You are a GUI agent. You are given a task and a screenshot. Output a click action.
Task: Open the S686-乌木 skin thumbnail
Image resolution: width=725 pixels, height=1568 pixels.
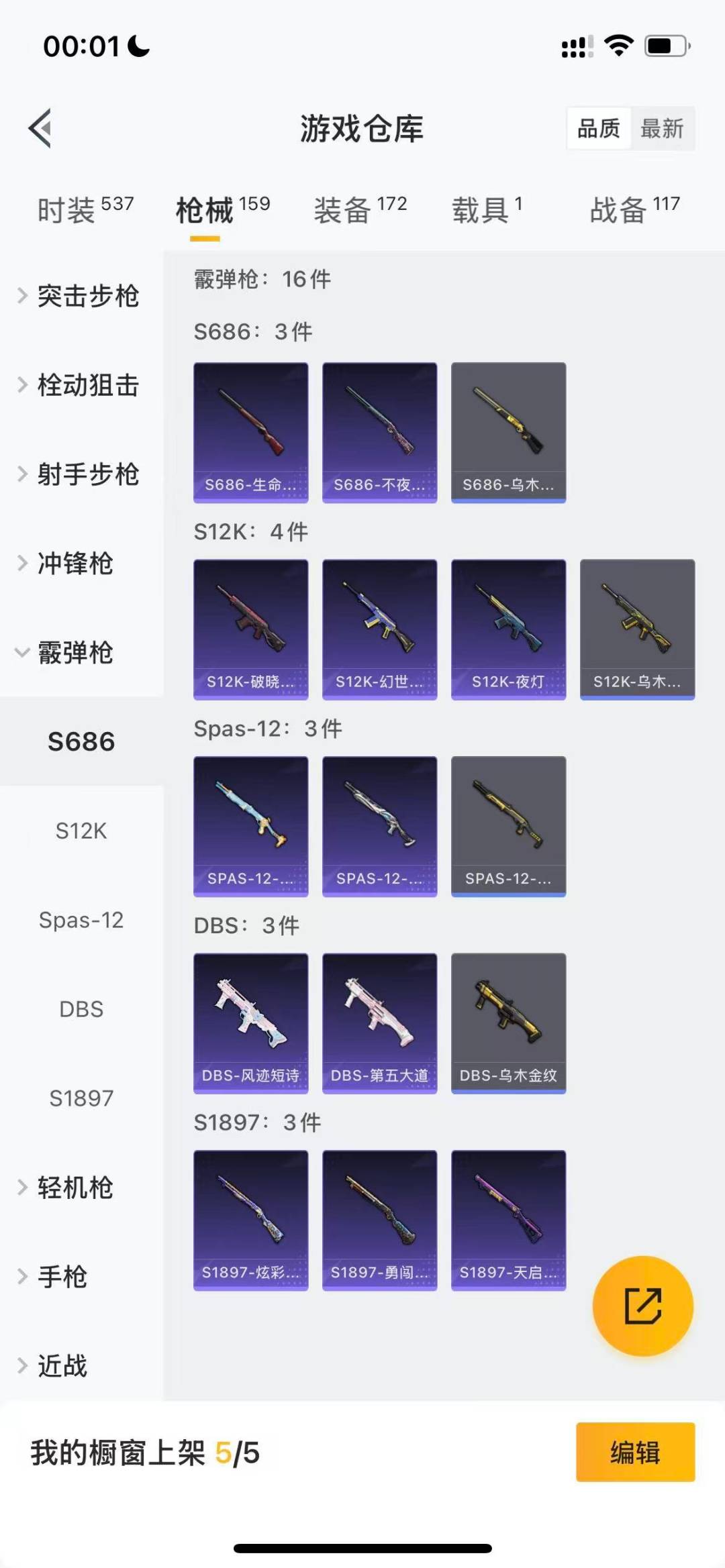pyautogui.click(x=508, y=431)
